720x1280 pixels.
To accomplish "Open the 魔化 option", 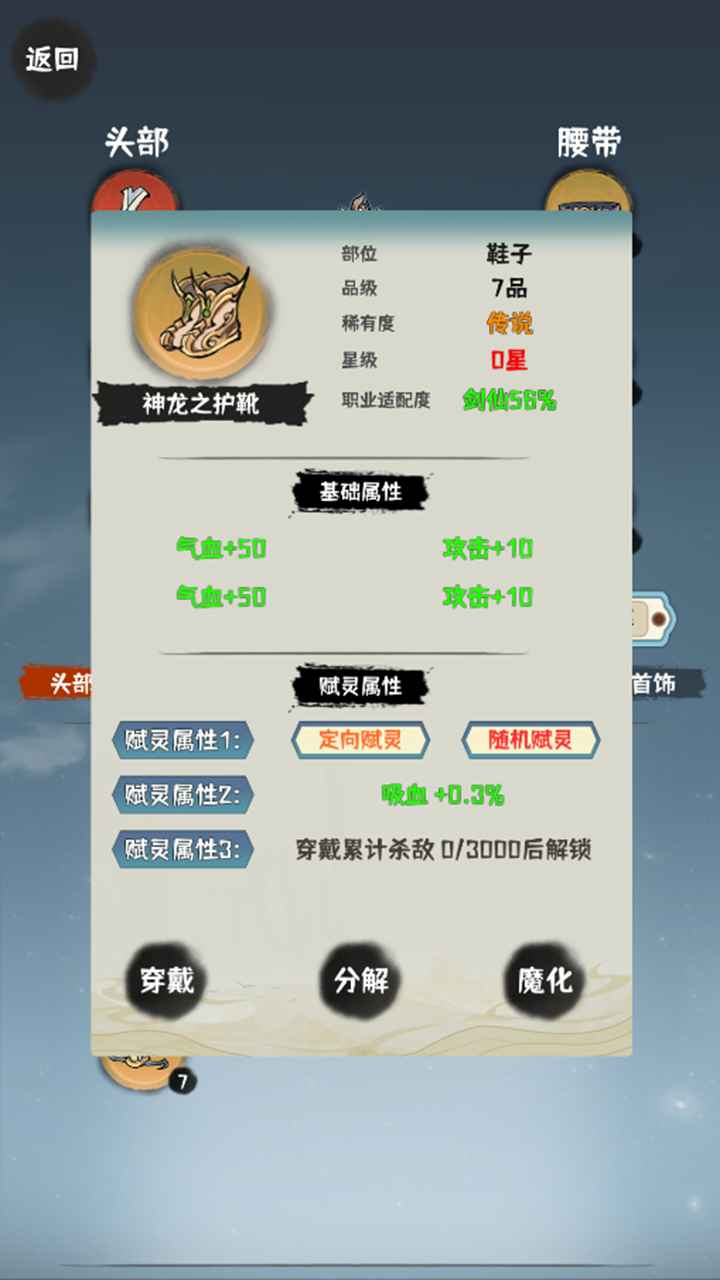I will tap(545, 981).
